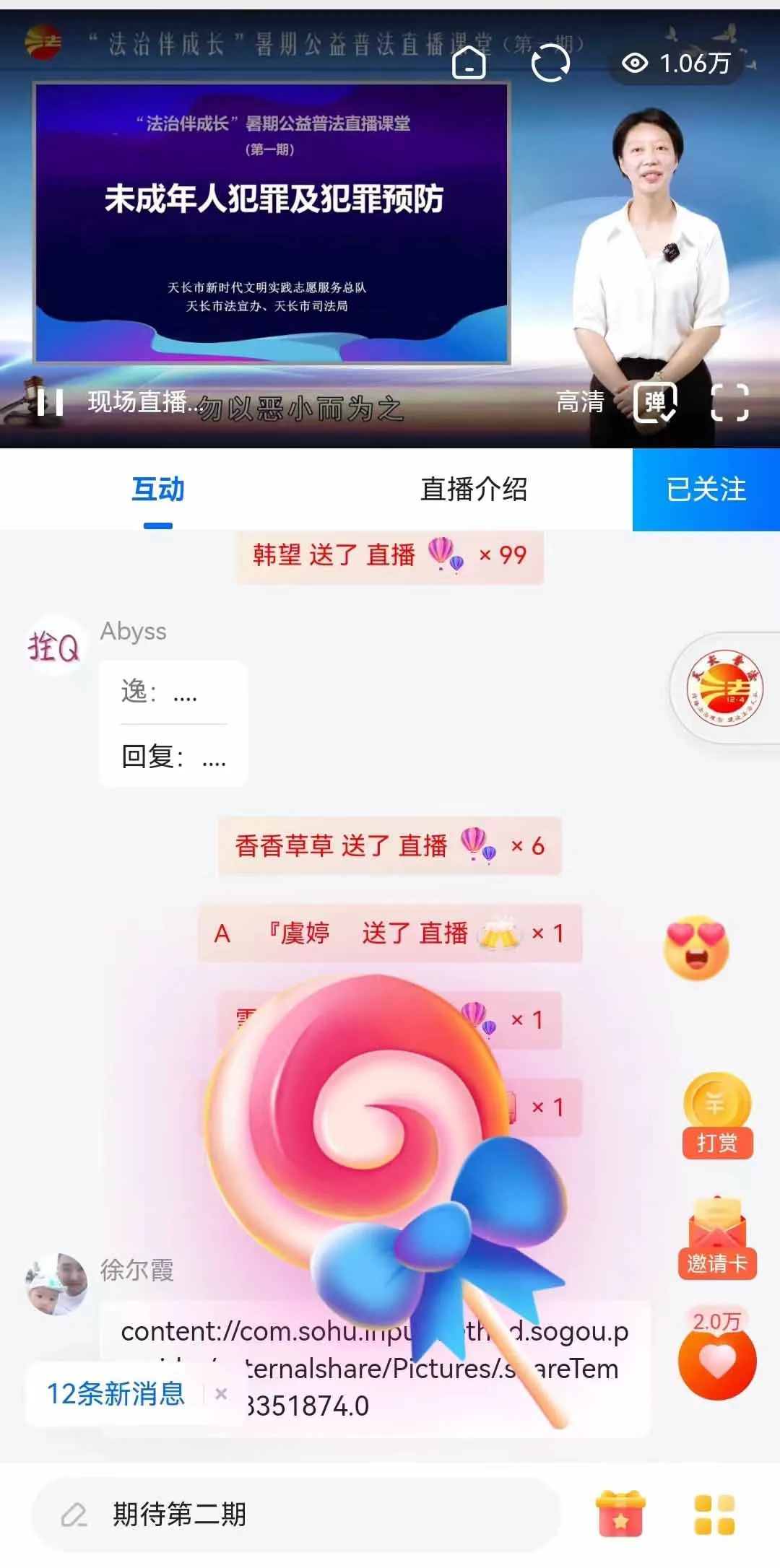The image size is (780, 1568).
Task: Open Abyss's avatar profile
Action: 53,645
